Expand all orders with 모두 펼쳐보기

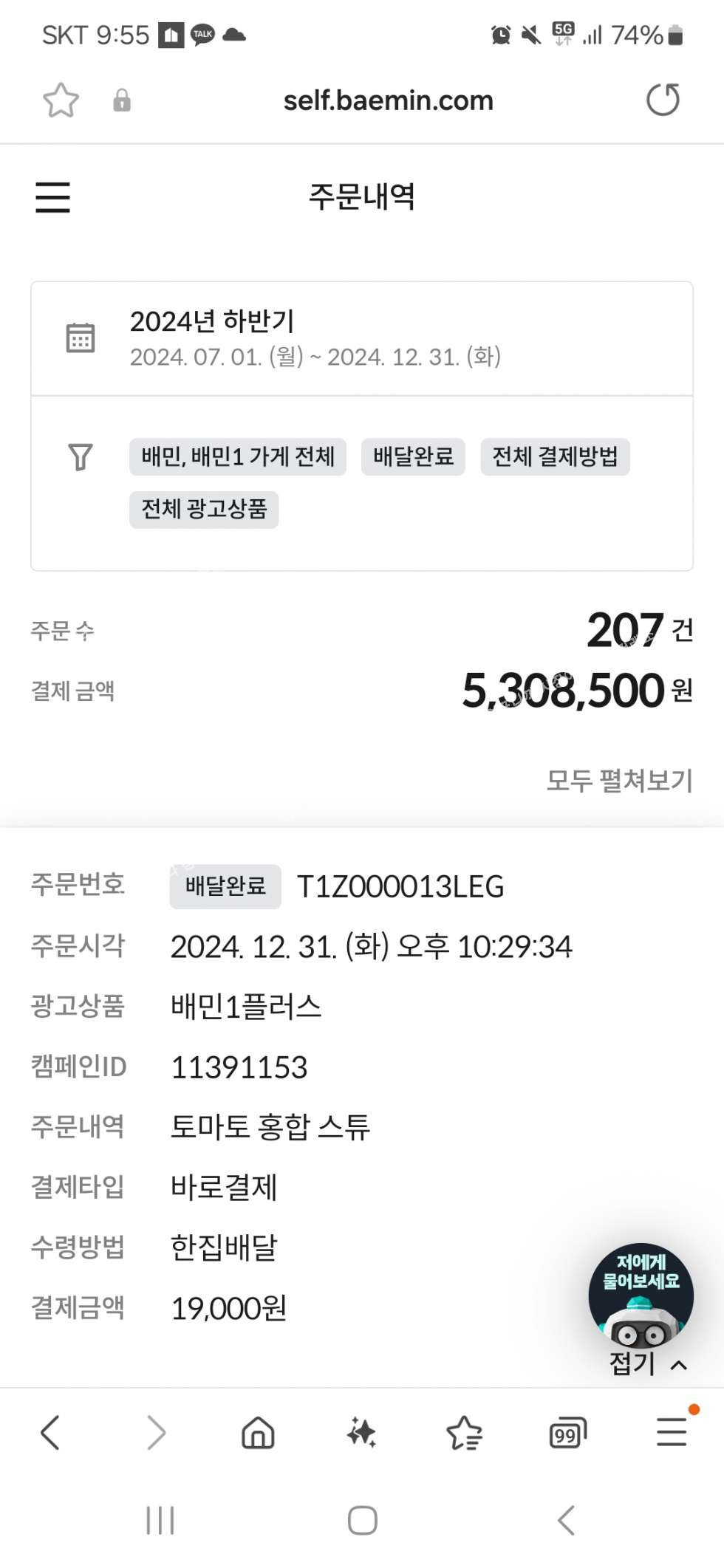(x=619, y=781)
